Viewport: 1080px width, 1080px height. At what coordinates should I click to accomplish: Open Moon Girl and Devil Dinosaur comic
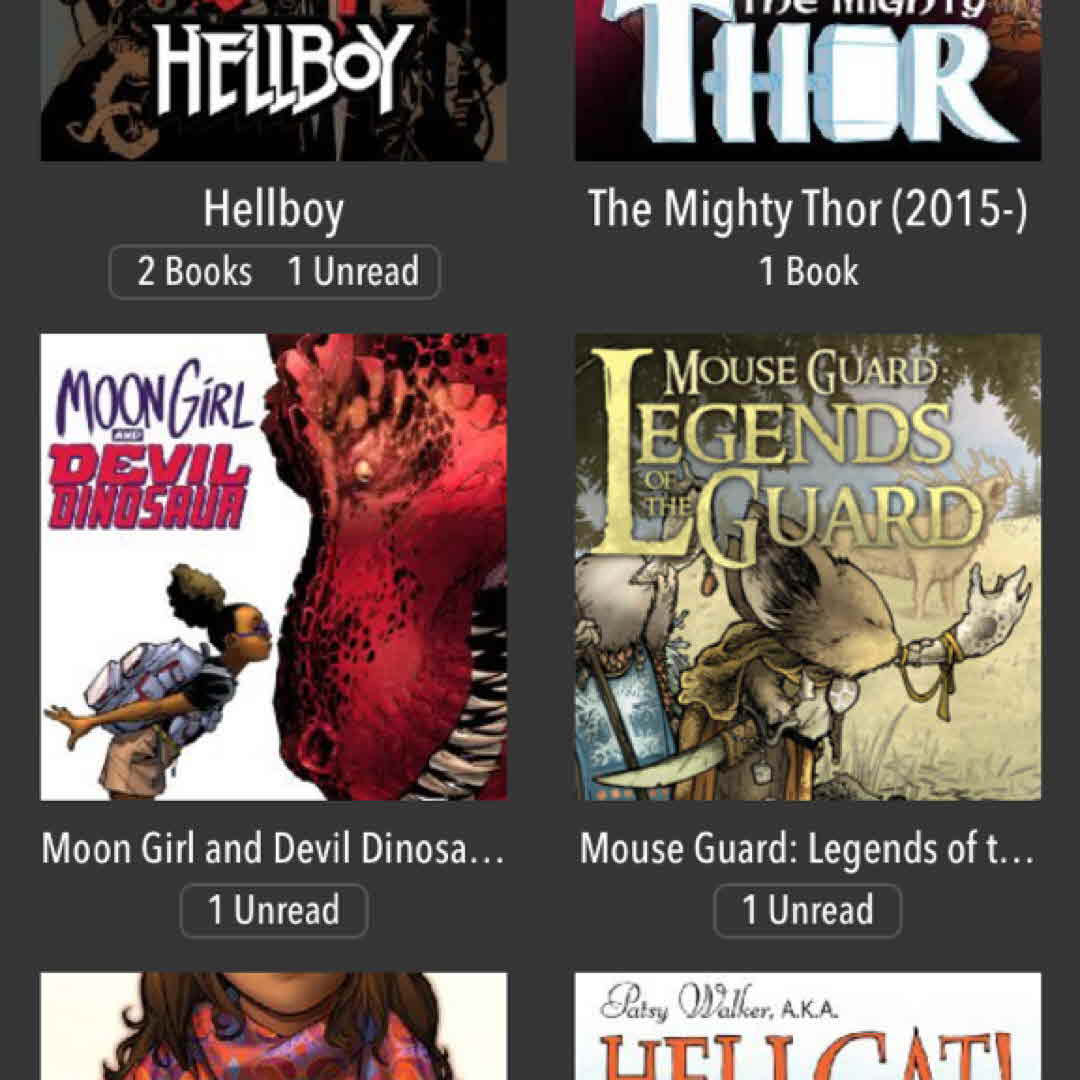[273, 567]
